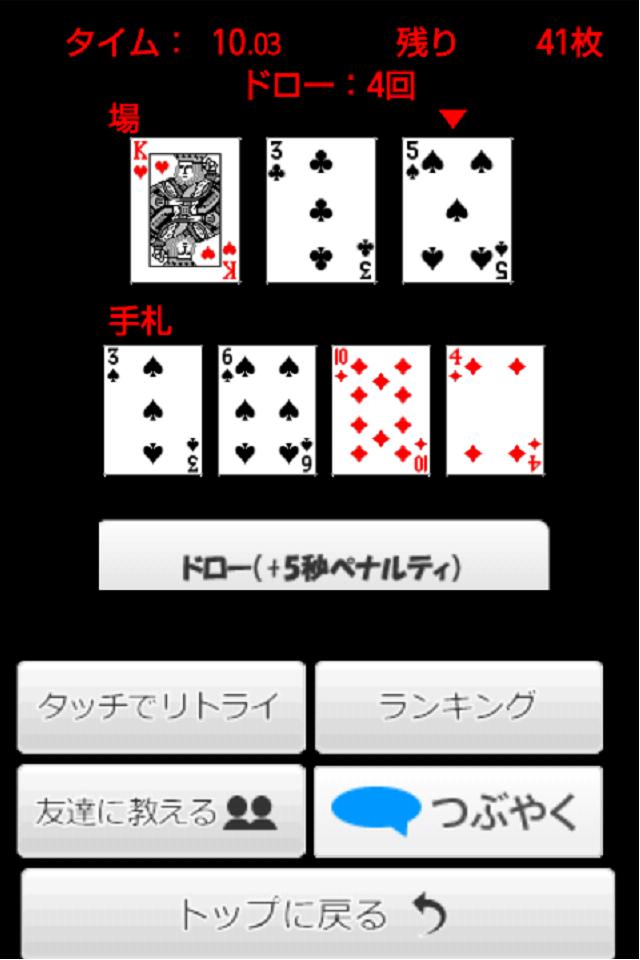
Task: Select the King of hearts field pile
Action: click(186, 210)
